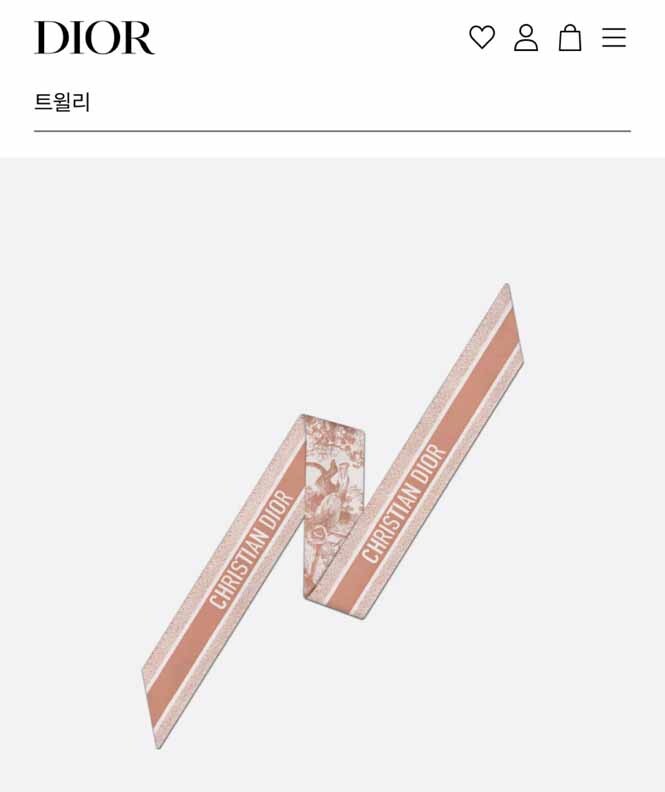Image resolution: width=665 pixels, height=792 pixels.
Task: Open the wishlist heart icon
Action: [482, 37]
